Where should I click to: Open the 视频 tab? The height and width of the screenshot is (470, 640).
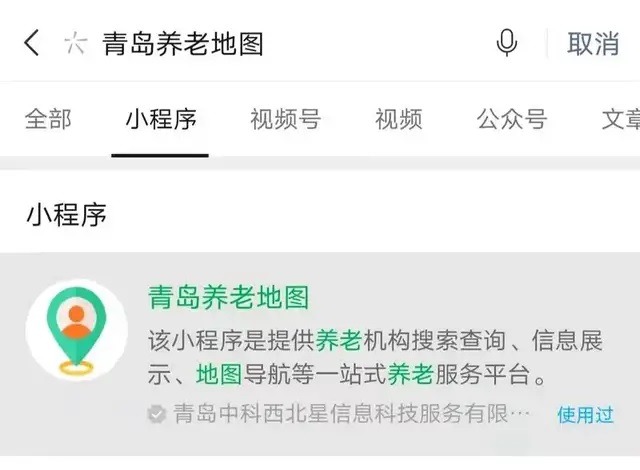pyautogui.click(x=398, y=120)
